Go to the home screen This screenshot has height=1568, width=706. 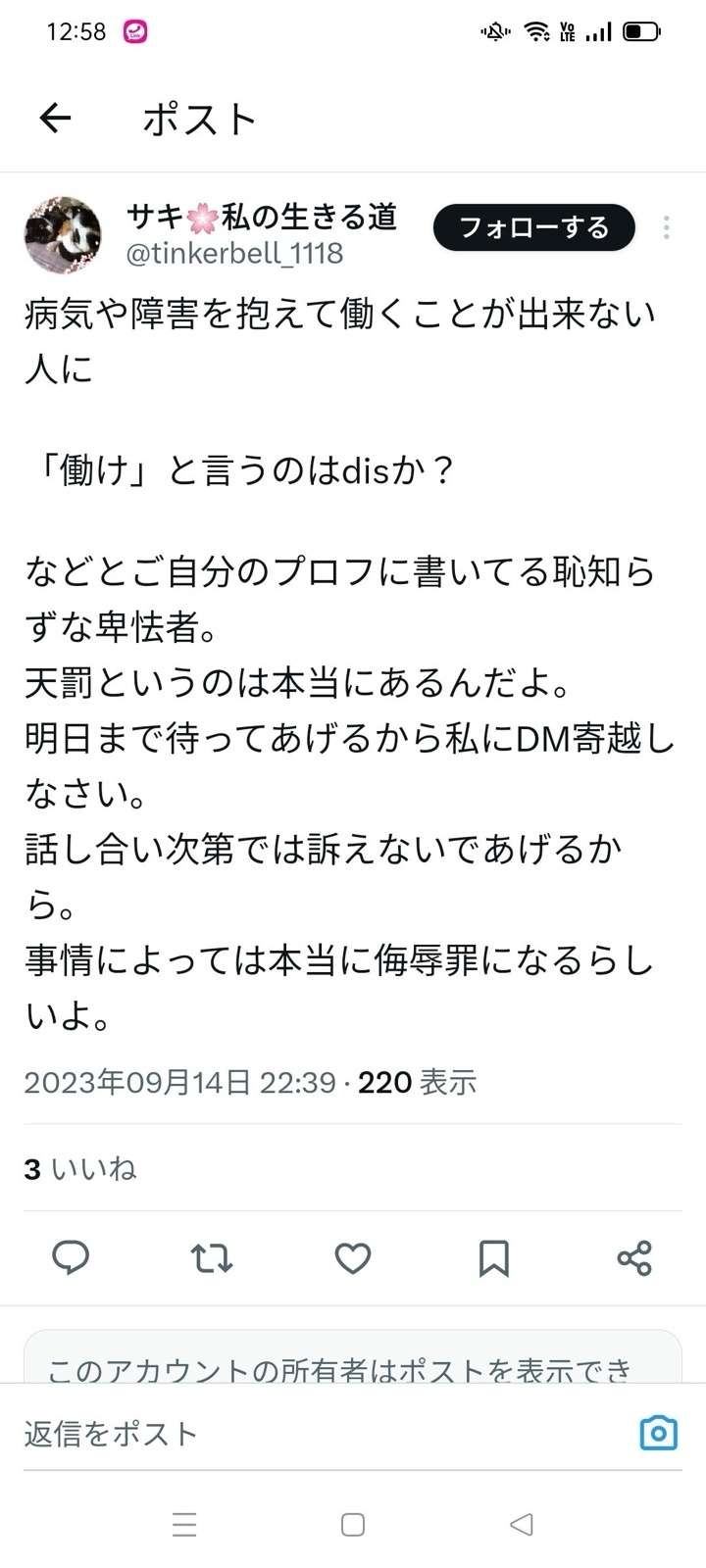(353, 1524)
